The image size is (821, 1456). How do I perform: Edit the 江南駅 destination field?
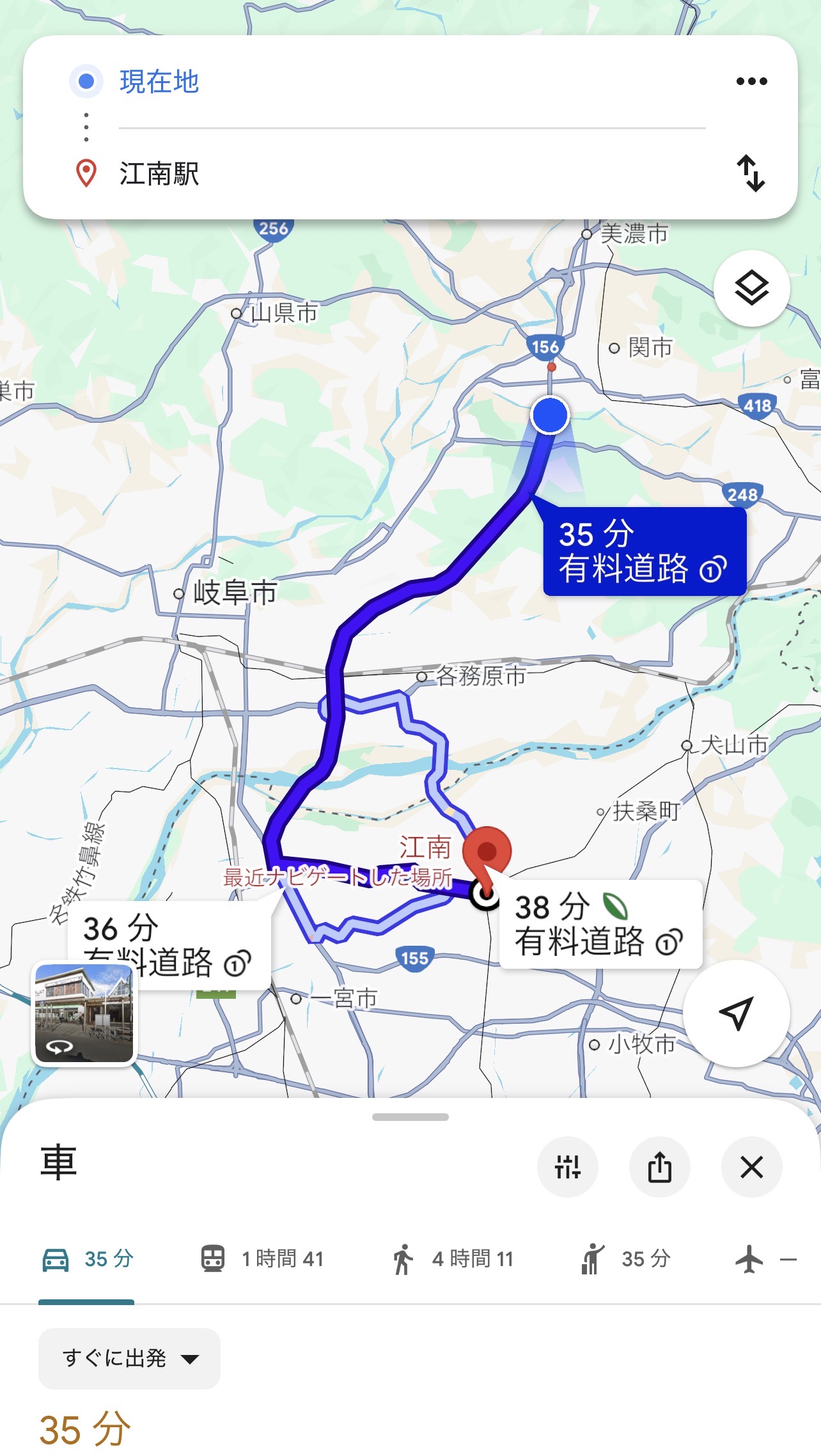point(409,174)
